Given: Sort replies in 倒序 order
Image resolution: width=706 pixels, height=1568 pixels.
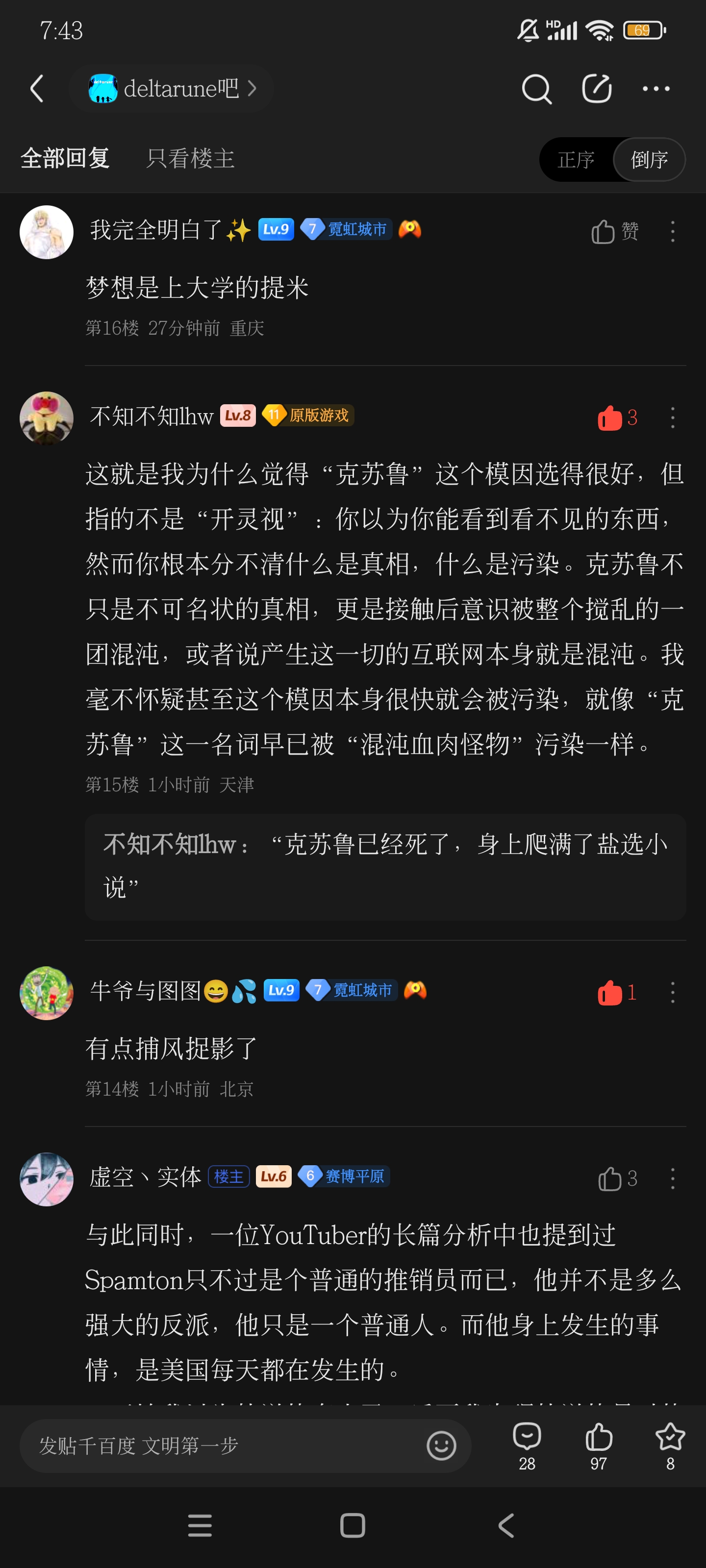Looking at the screenshot, I should click(649, 159).
